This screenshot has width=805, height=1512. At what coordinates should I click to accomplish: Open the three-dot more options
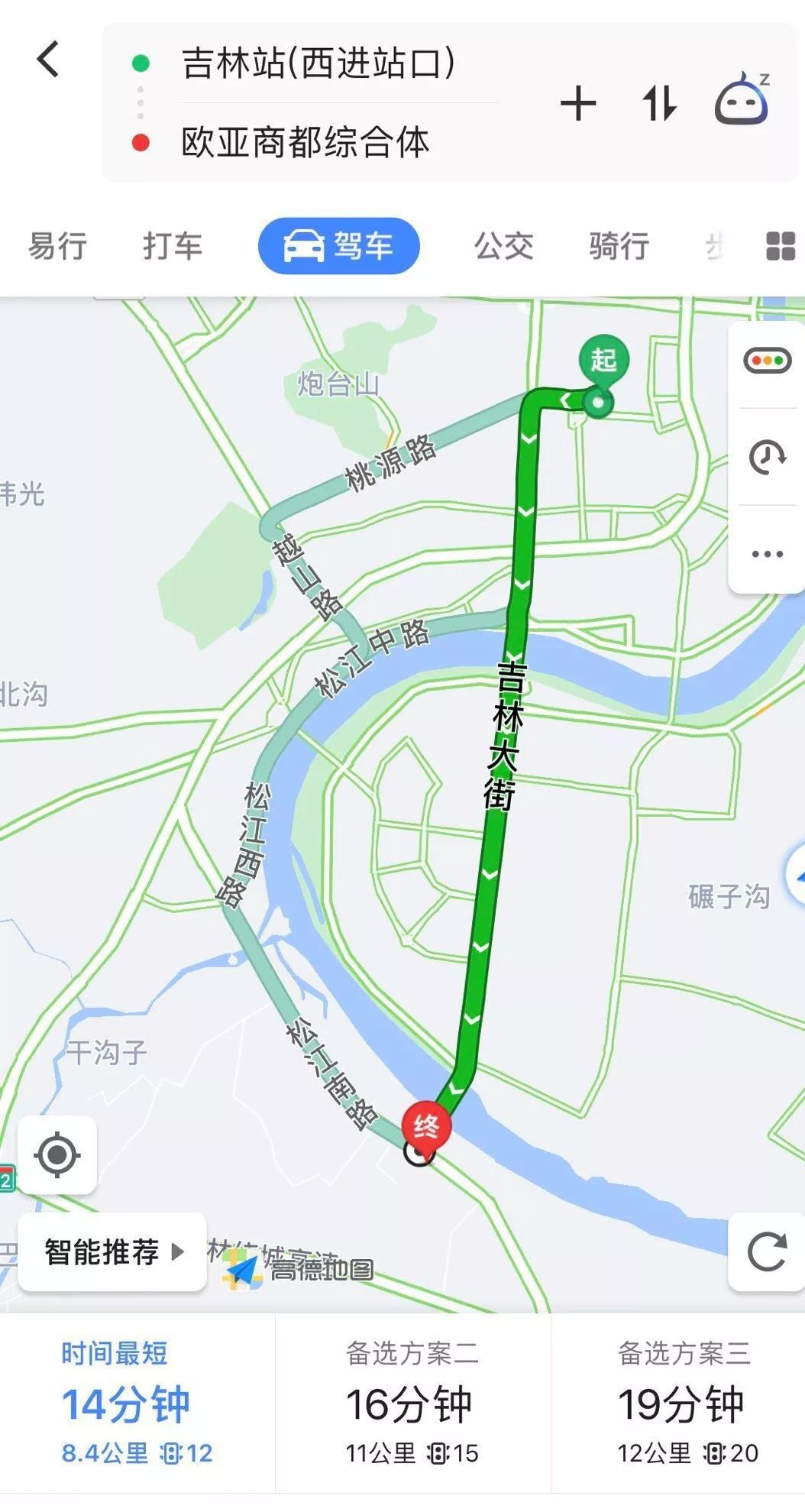tap(767, 554)
